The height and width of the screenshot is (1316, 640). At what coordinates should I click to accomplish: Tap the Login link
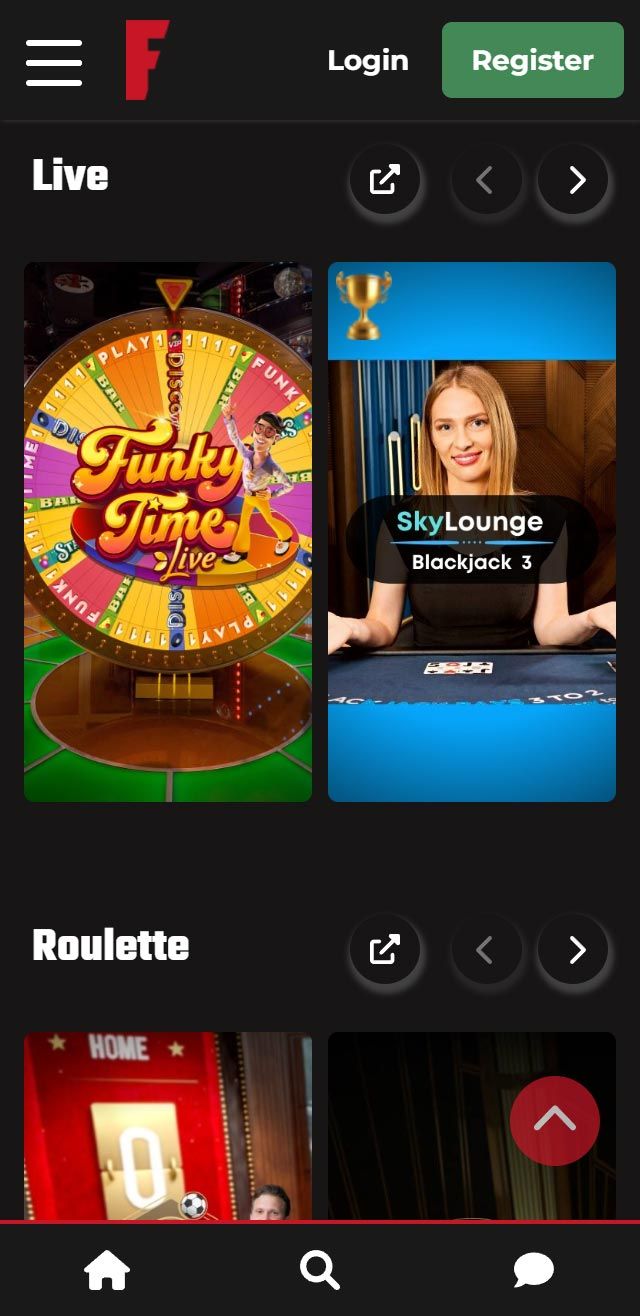(x=368, y=61)
